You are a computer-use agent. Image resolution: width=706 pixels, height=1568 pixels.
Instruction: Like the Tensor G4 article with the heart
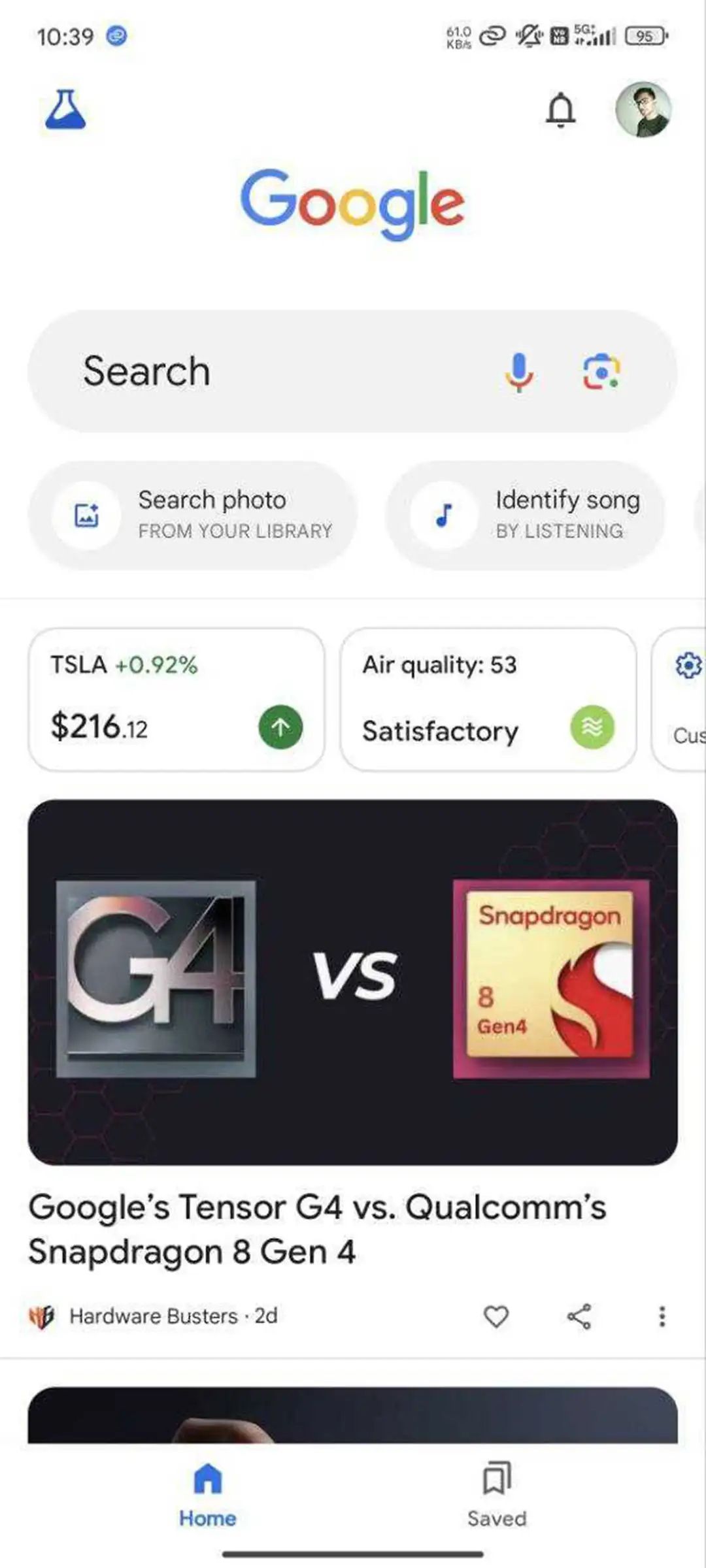point(497,1316)
